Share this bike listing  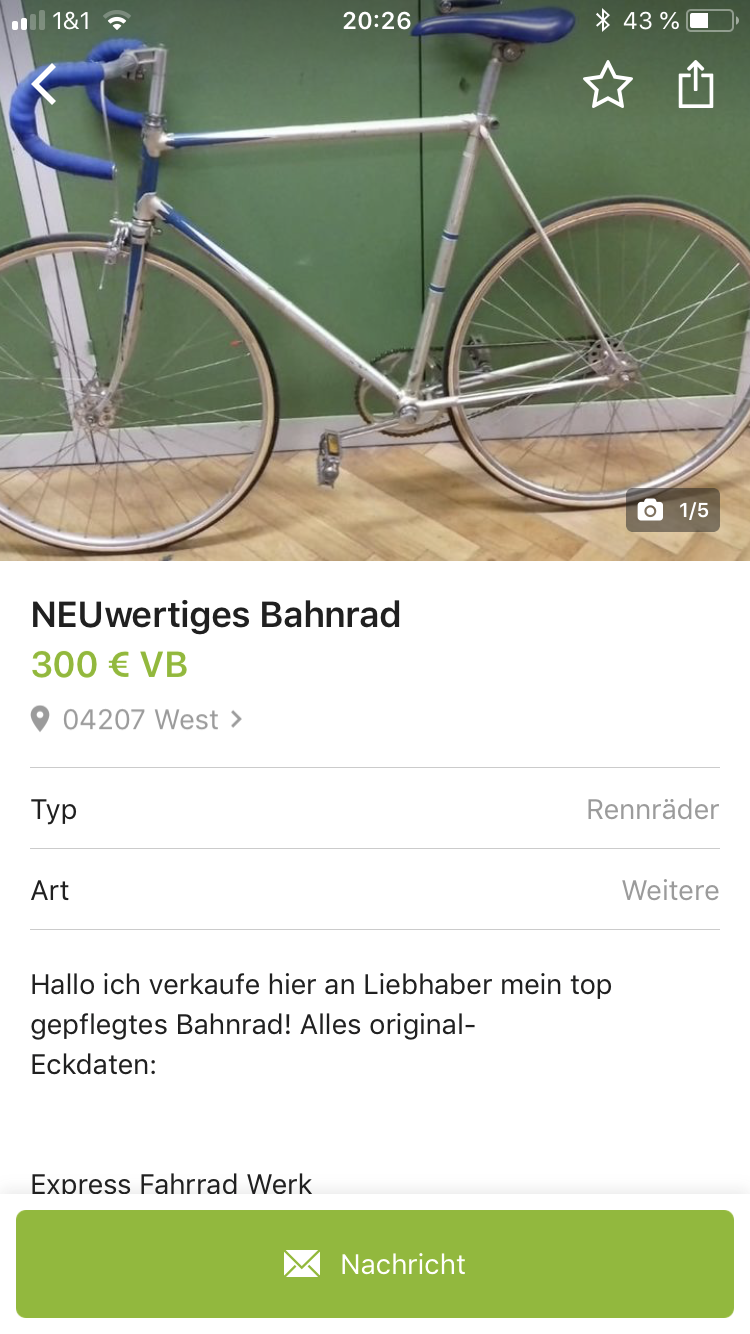coord(696,85)
